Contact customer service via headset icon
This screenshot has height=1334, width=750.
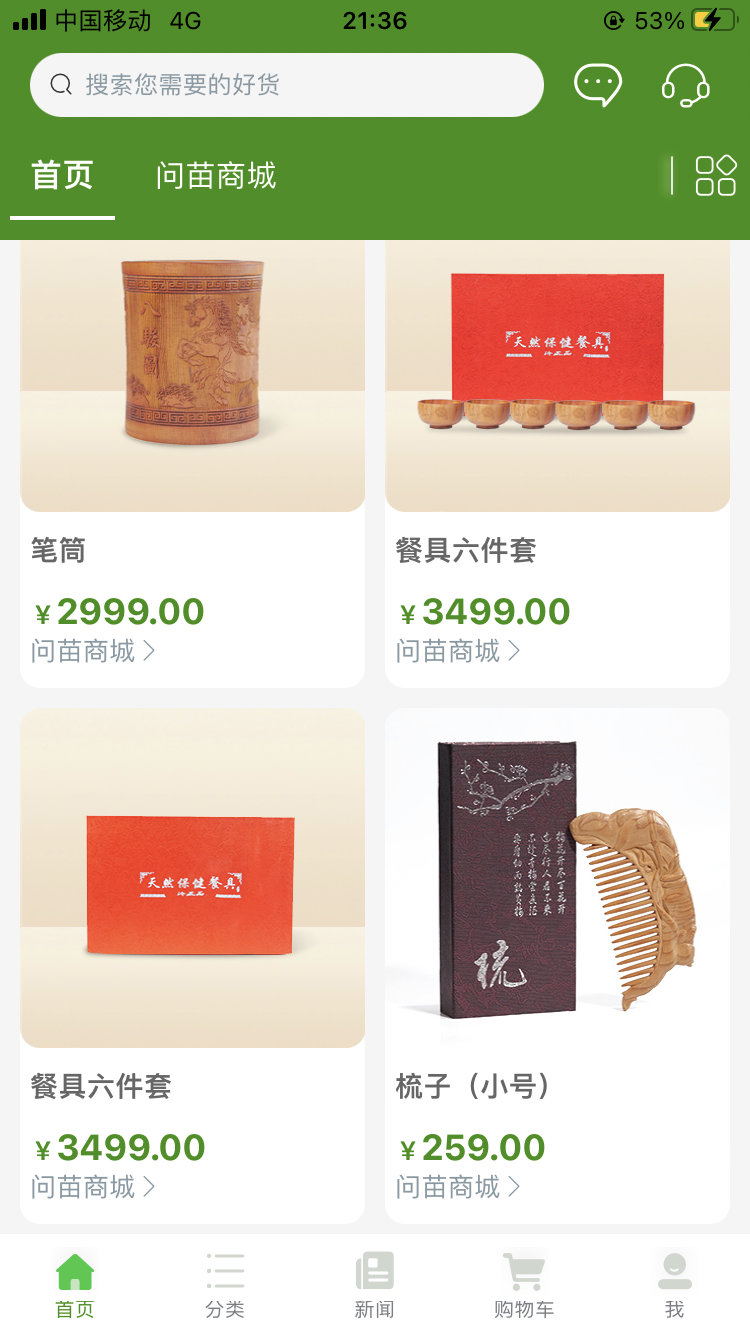click(x=685, y=85)
